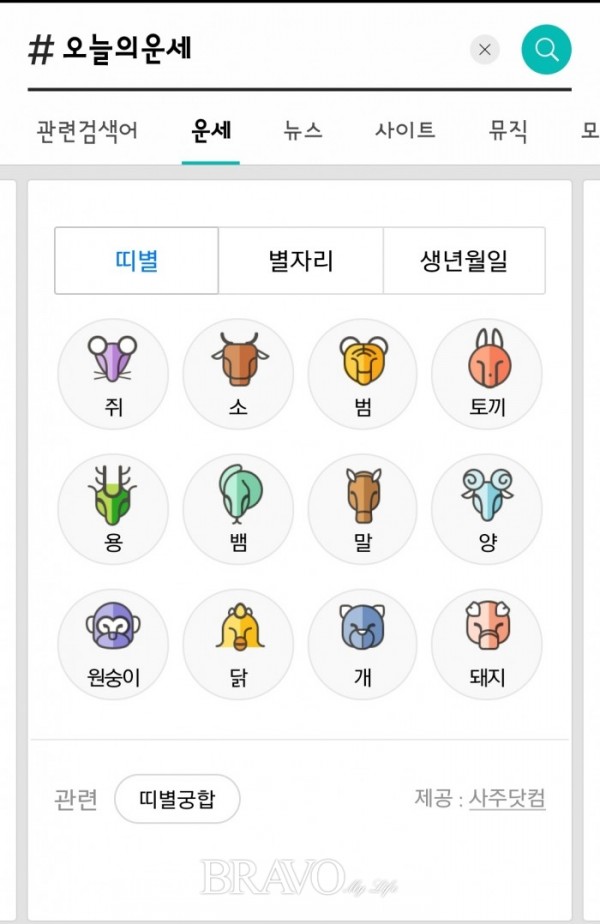Screen dimensions: 600x924
Task: Open the 사주닷컴 provider link
Action: point(507,799)
